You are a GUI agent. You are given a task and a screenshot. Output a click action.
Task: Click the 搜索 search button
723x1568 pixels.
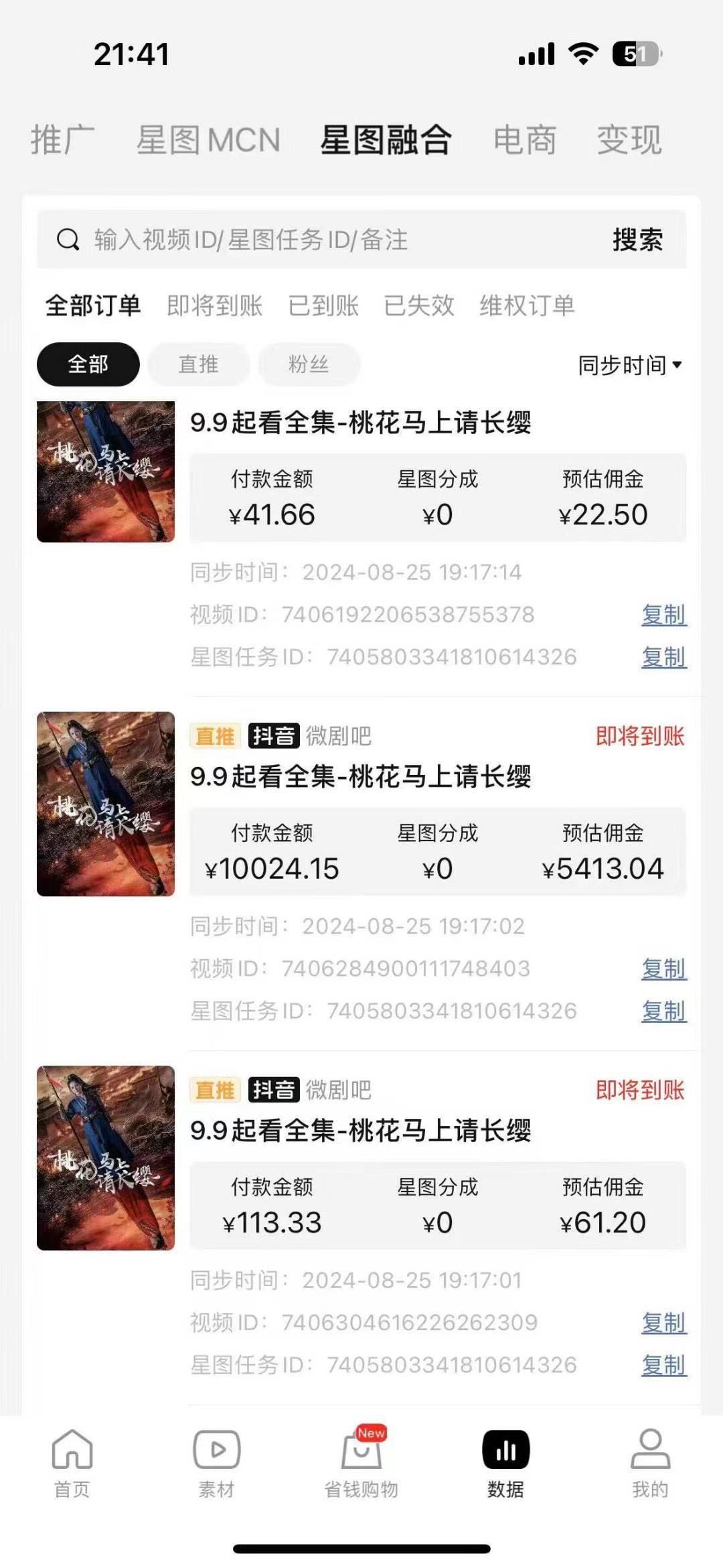(637, 241)
